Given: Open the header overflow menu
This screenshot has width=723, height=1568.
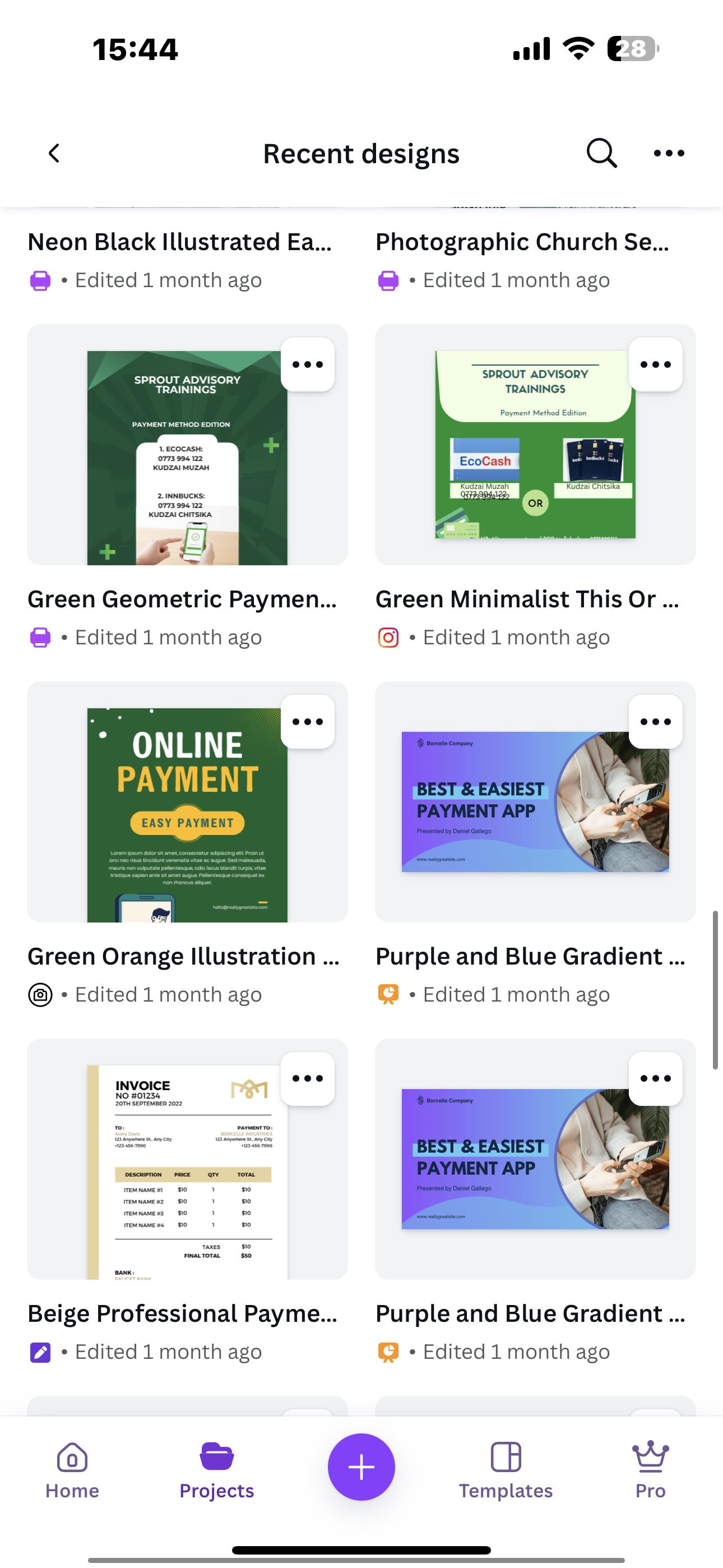Looking at the screenshot, I should pyautogui.click(x=669, y=153).
